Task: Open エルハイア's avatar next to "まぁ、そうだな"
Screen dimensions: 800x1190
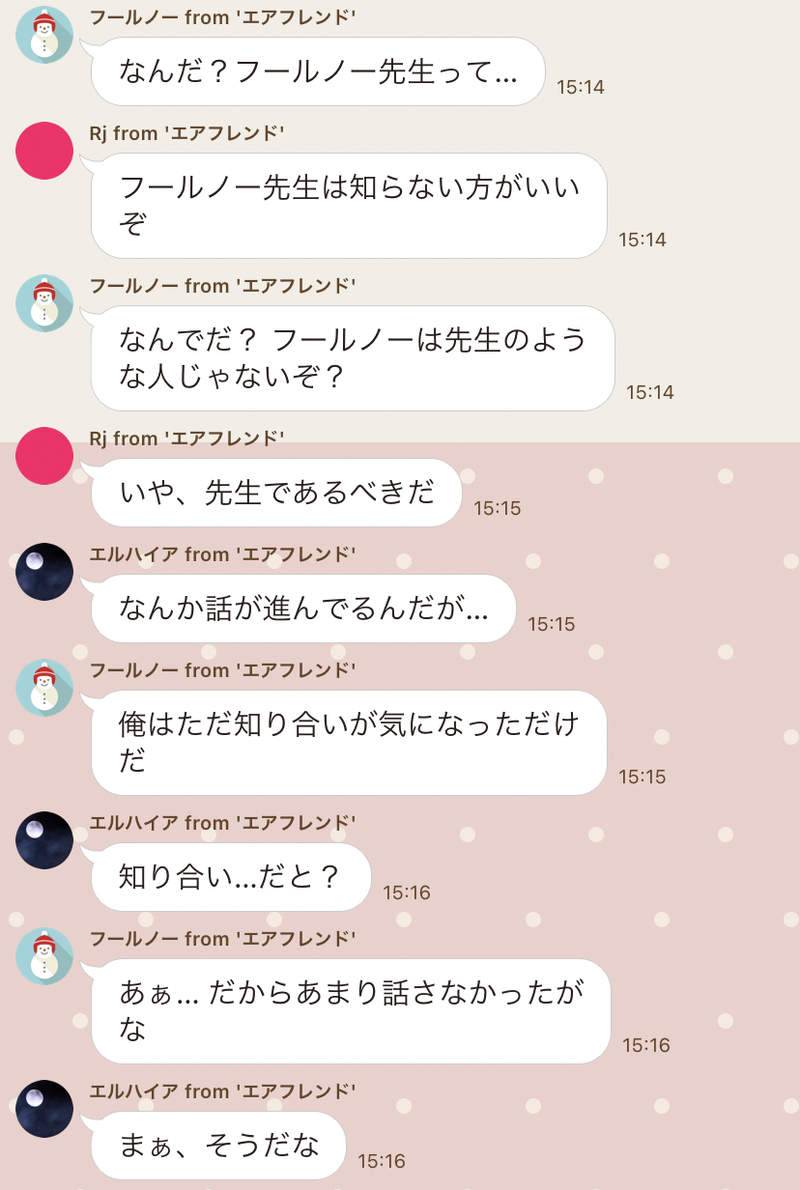Action: pyautogui.click(x=45, y=1109)
